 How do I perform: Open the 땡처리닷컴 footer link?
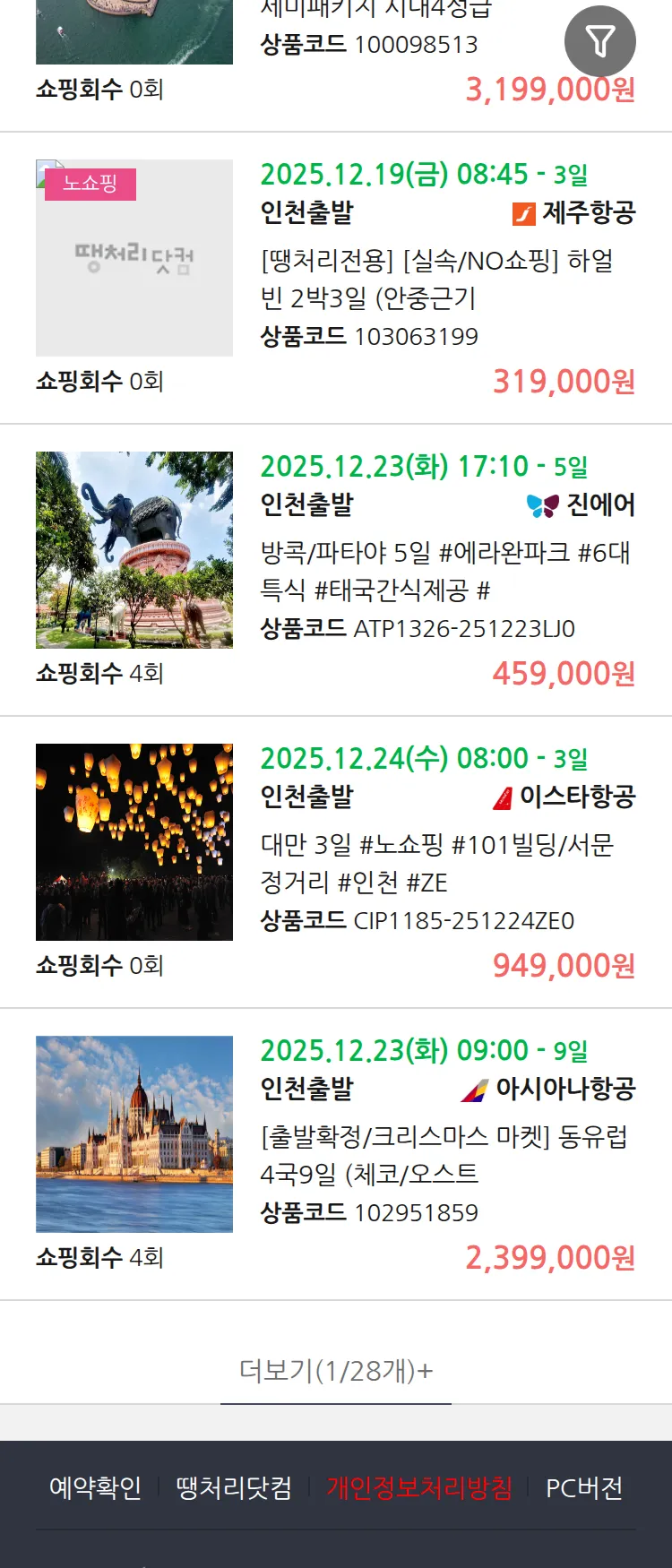(x=234, y=1488)
